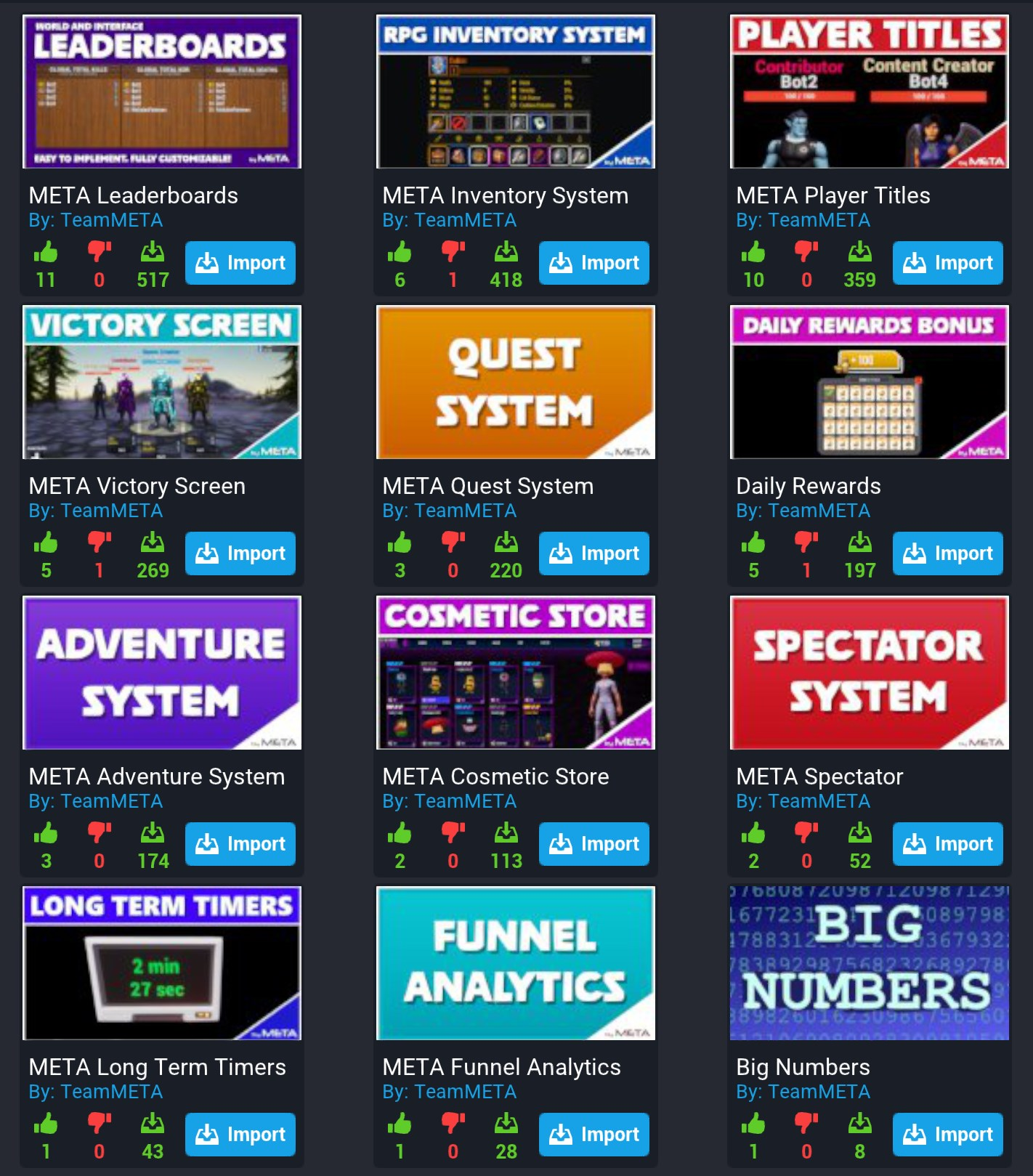This screenshot has height=1176, width=1033.
Task: Open the Spectator System thumbnail
Action: pyautogui.click(x=870, y=673)
